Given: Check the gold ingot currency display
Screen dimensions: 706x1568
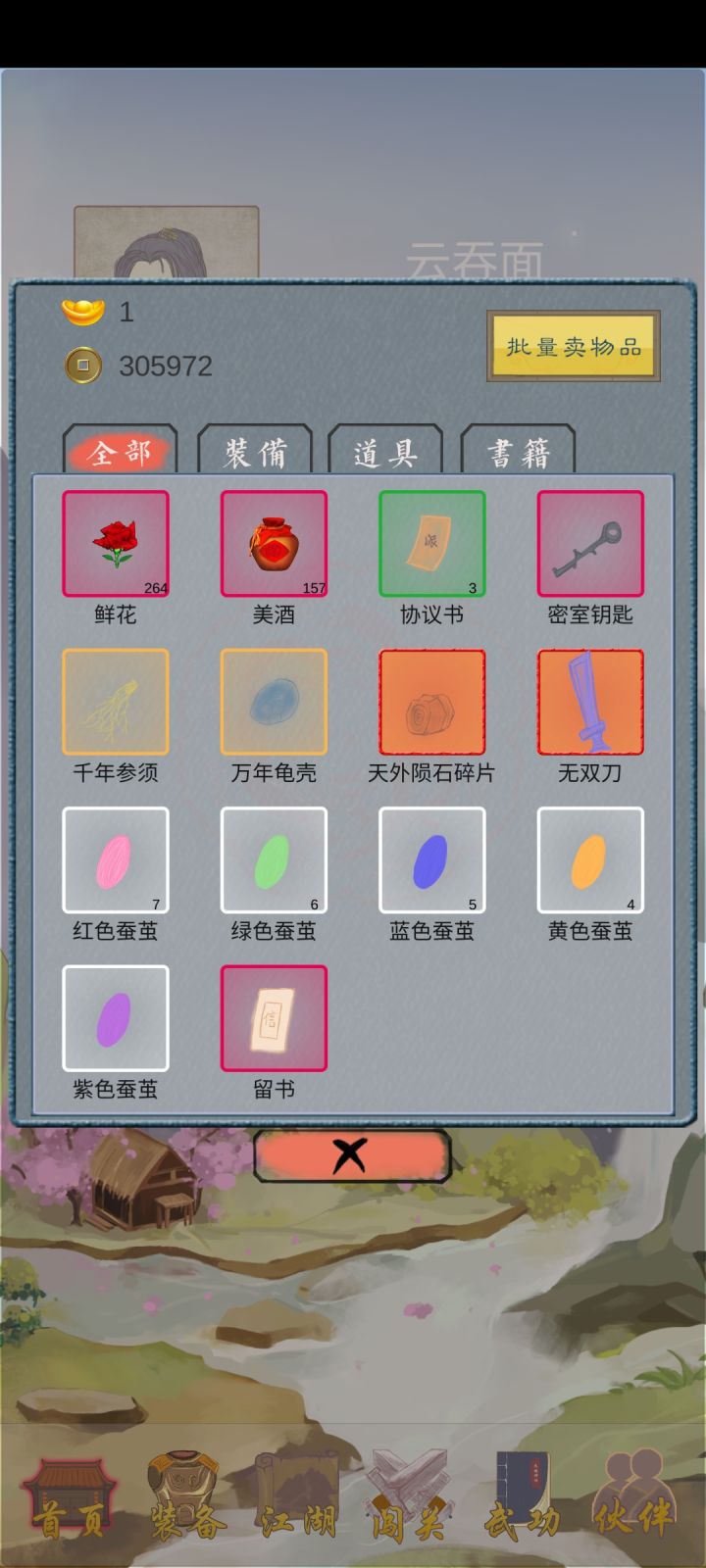Looking at the screenshot, I should click(x=83, y=314).
